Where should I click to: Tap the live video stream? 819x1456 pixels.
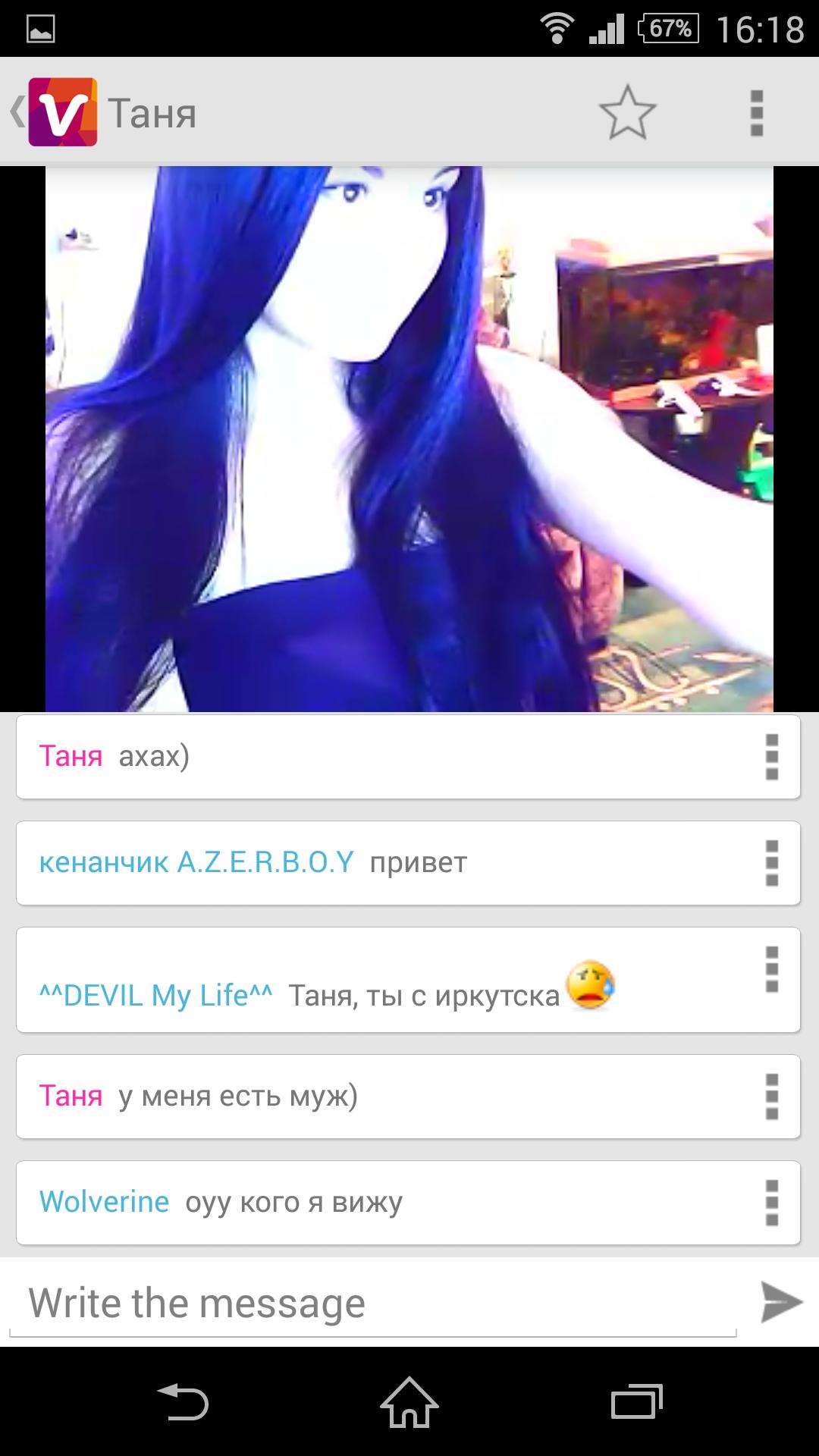[x=409, y=438]
